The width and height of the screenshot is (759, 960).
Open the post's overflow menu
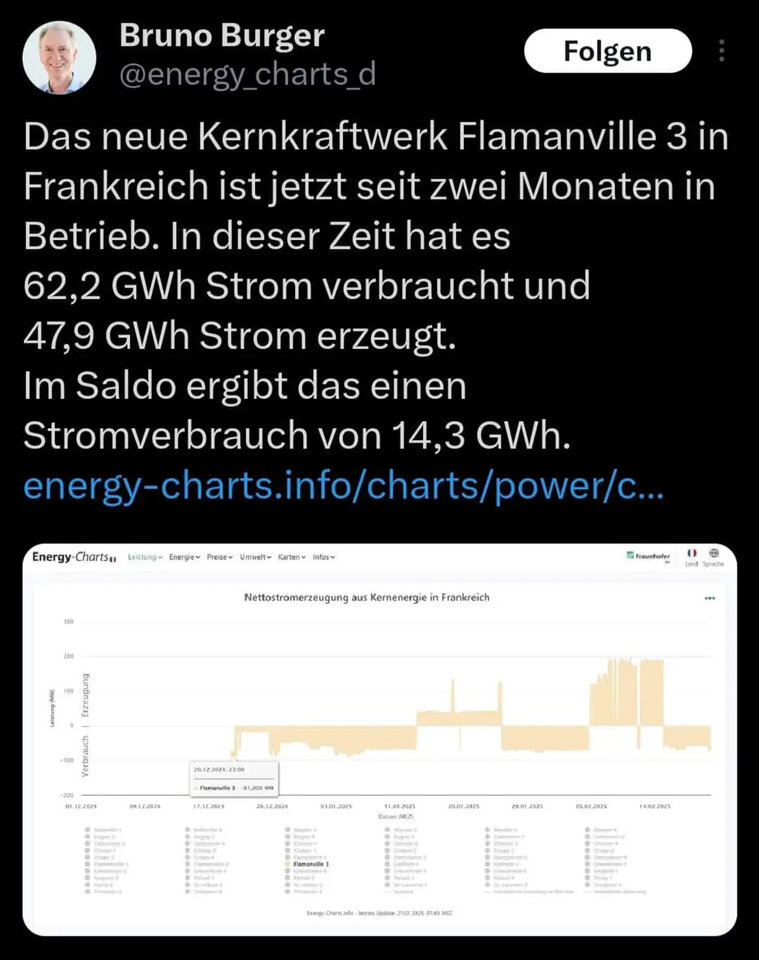[x=722, y=51]
